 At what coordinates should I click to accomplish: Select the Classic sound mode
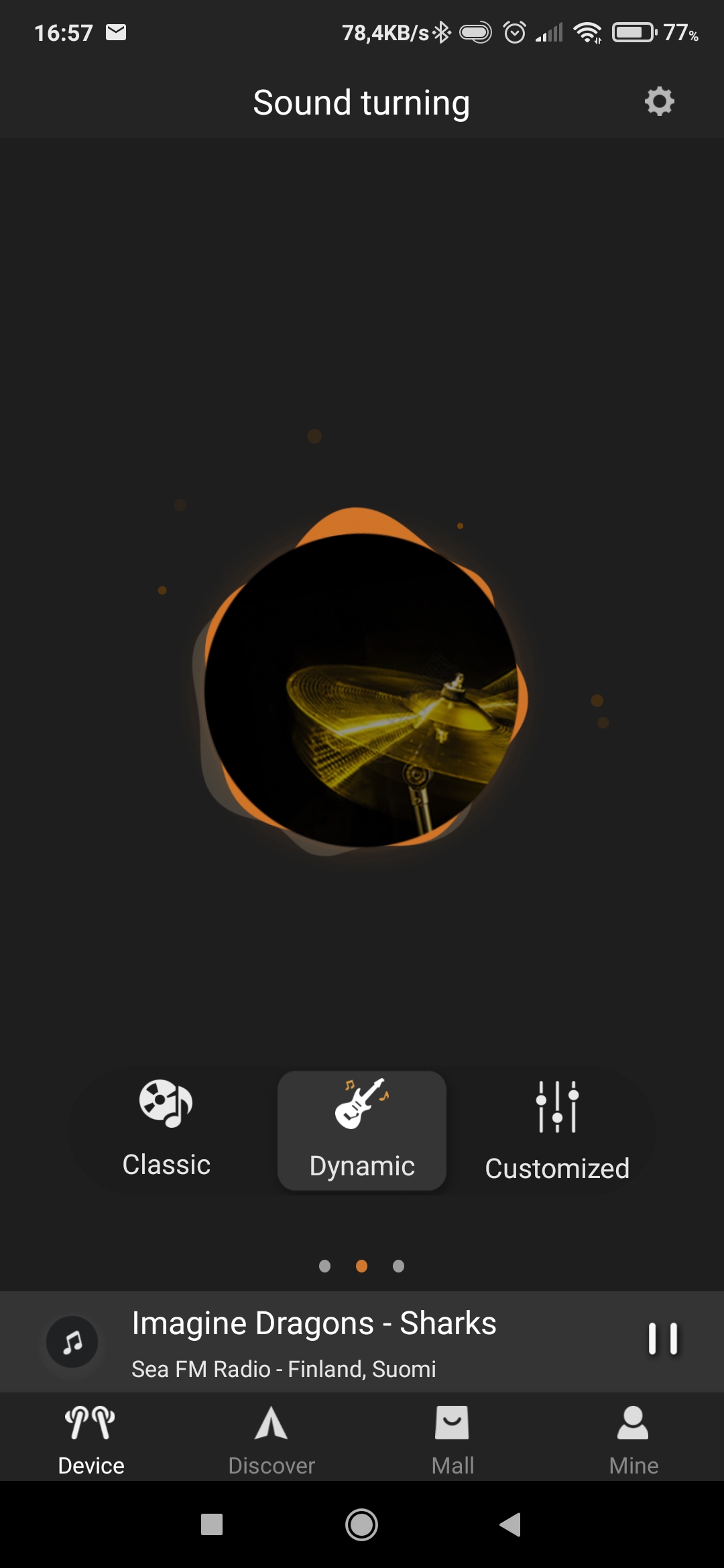(x=166, y=1130)
